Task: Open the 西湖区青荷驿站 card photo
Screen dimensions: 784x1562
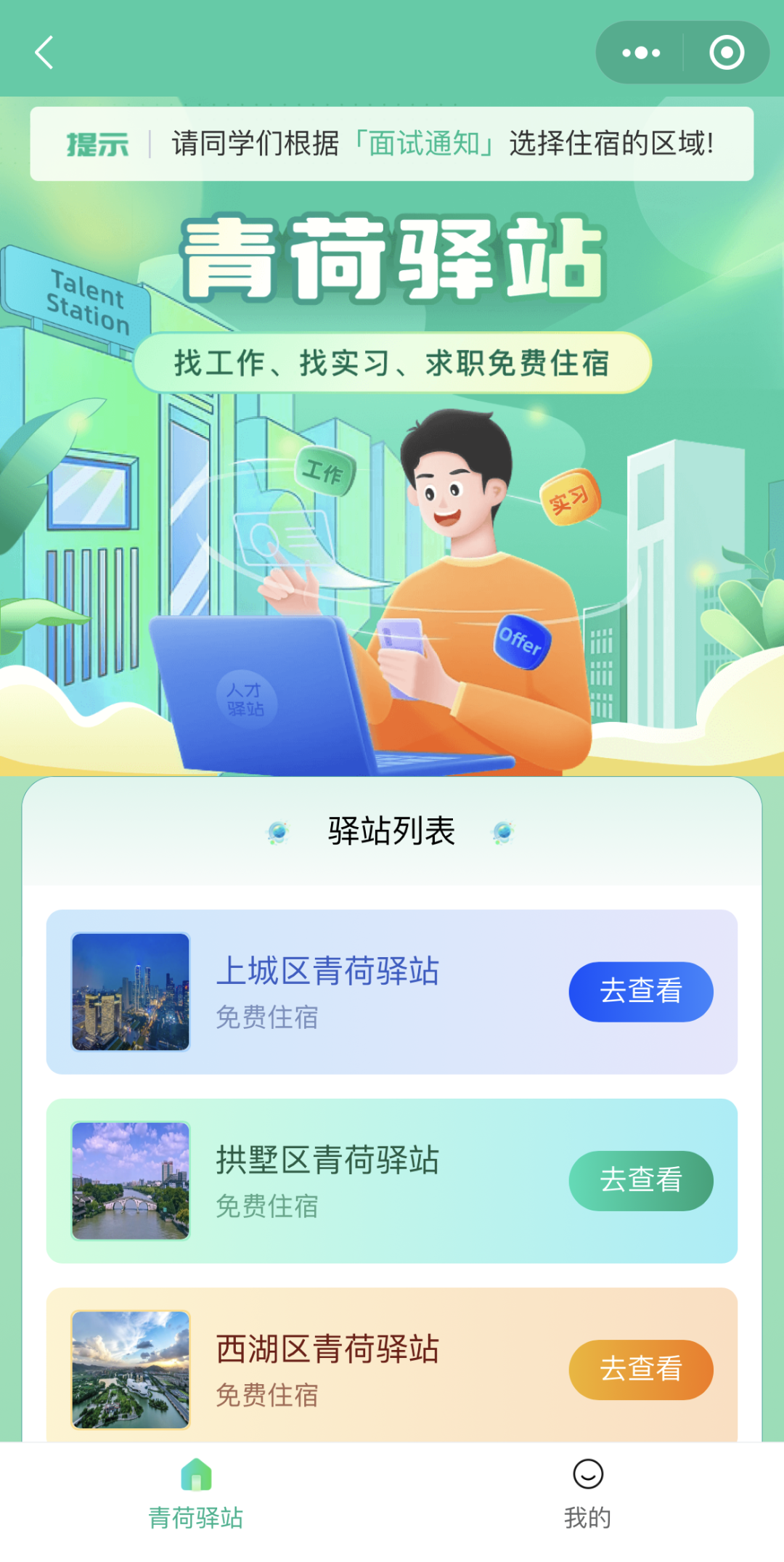Action: tap(131, 1369)
